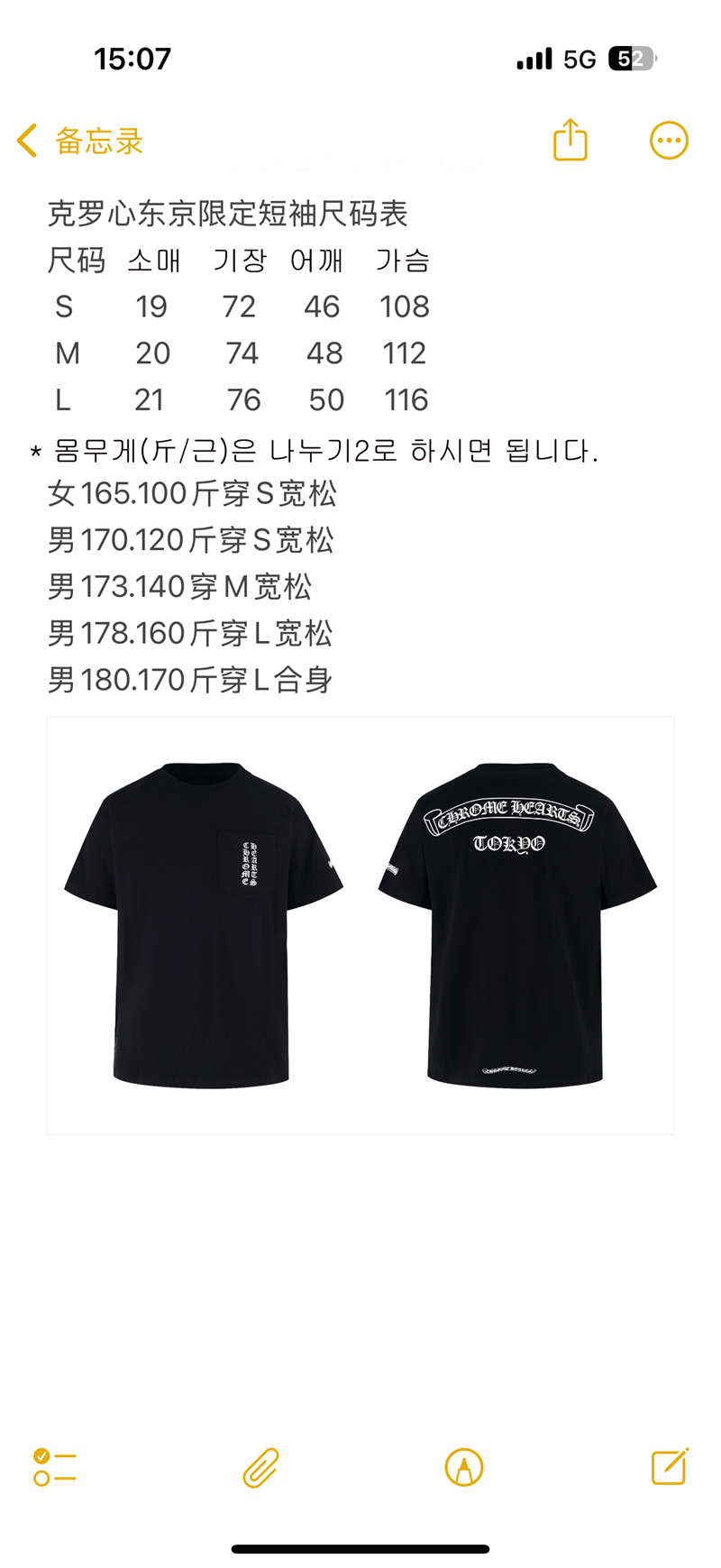Open the attachment paperclip menu
The height and width of the screenshot is (1568, 721).
click(x=260, y=1467)
